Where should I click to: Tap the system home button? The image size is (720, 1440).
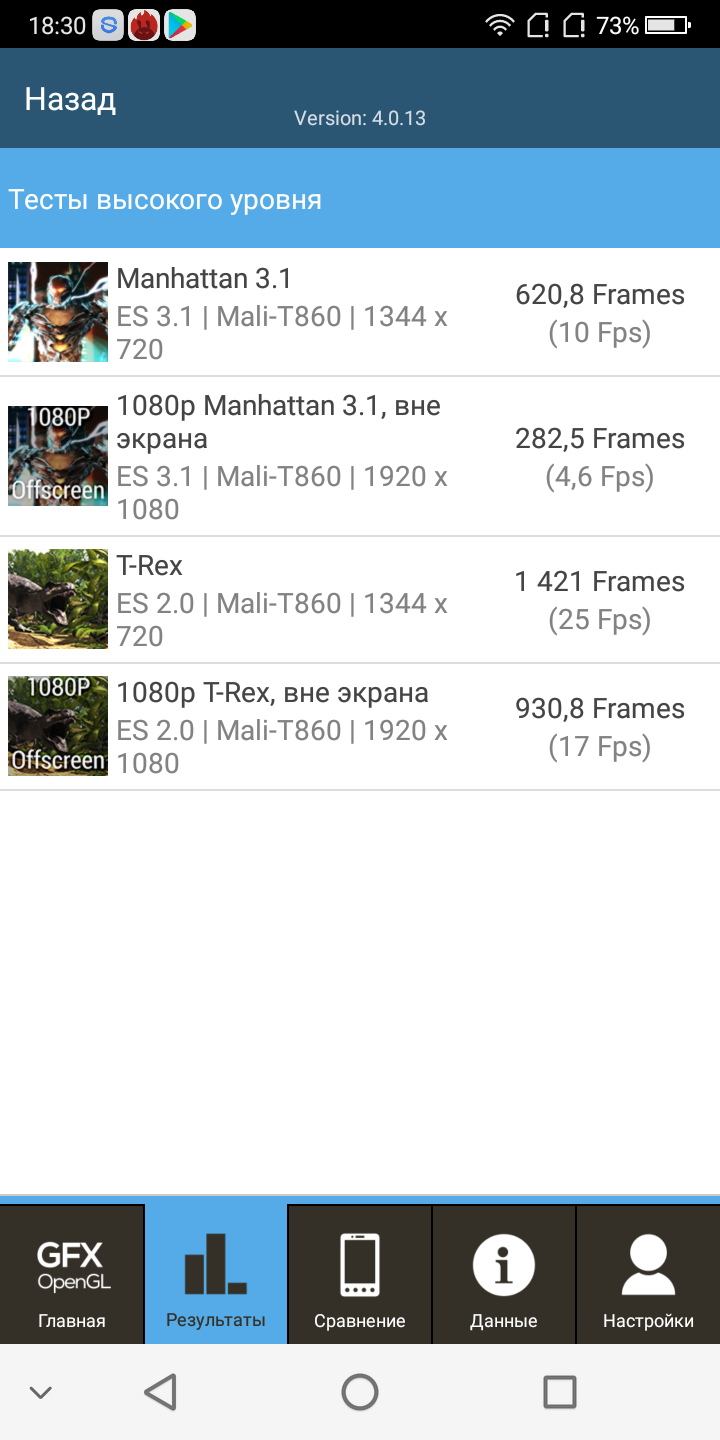(360, 1391)
